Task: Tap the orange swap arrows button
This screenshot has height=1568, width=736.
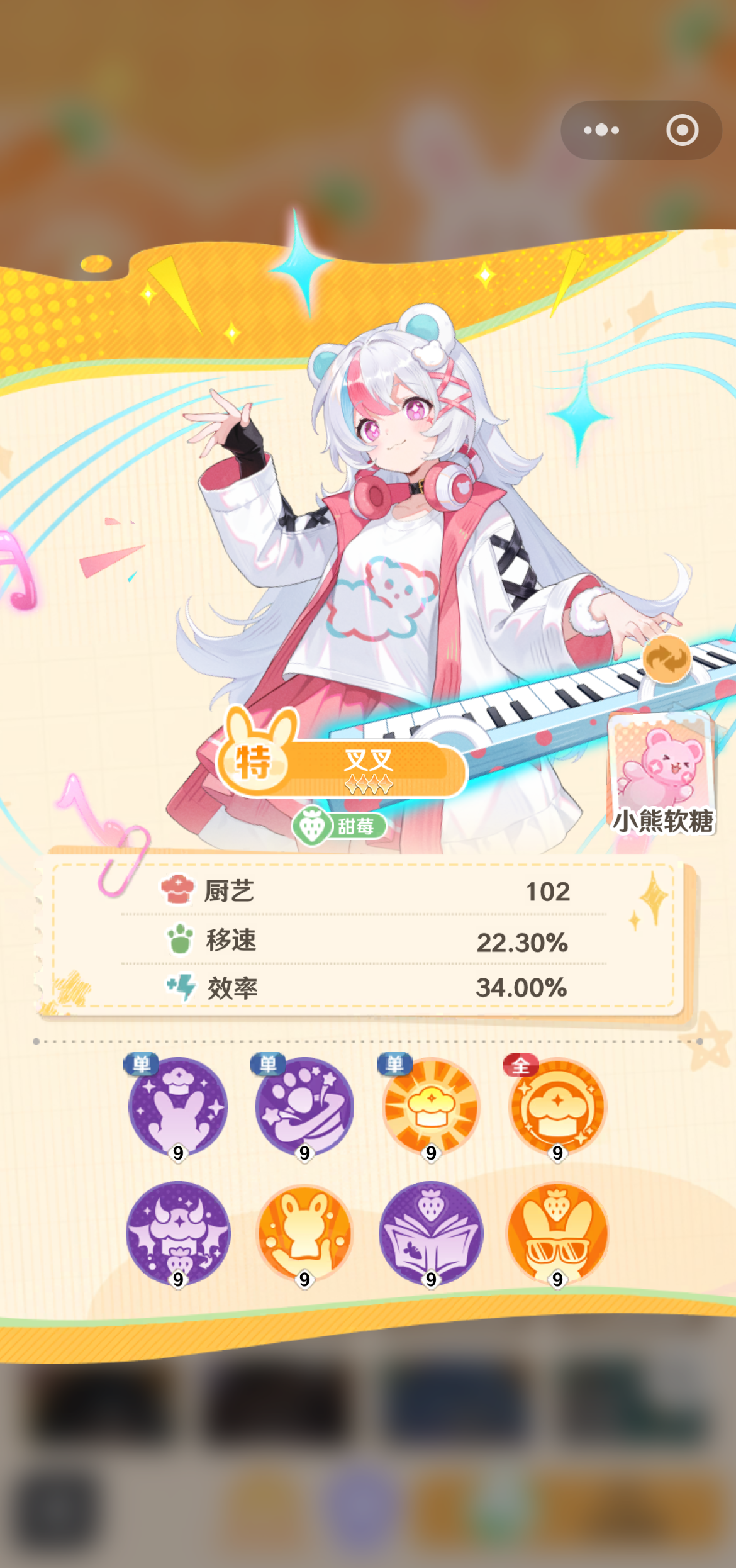Action: click(x=667, y=659)
